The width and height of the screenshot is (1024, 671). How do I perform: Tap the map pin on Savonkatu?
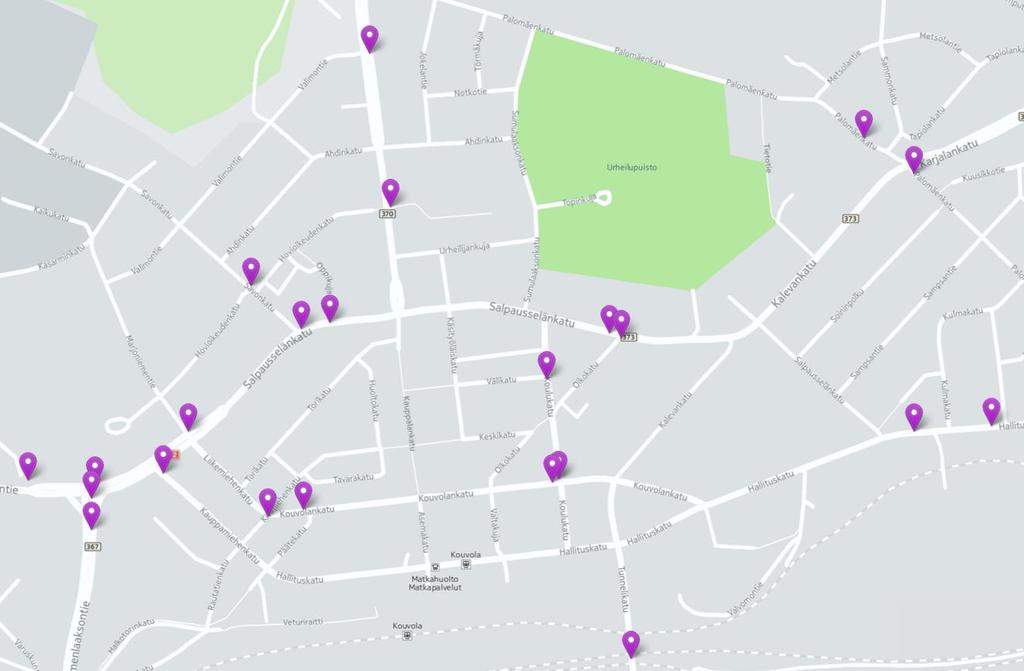tap(251, 270)
